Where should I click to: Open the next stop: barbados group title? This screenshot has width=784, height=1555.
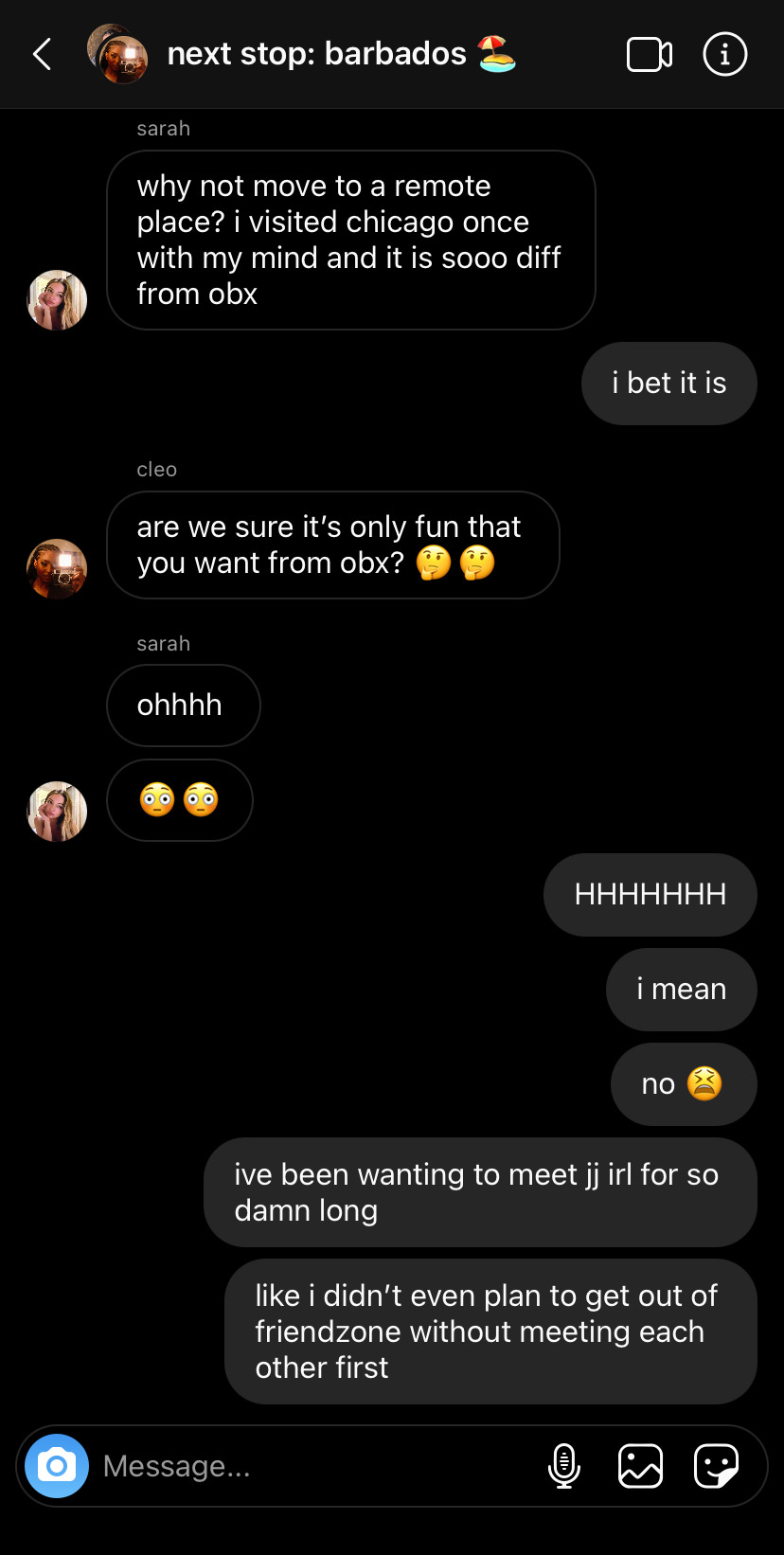(x=317, y=54)
